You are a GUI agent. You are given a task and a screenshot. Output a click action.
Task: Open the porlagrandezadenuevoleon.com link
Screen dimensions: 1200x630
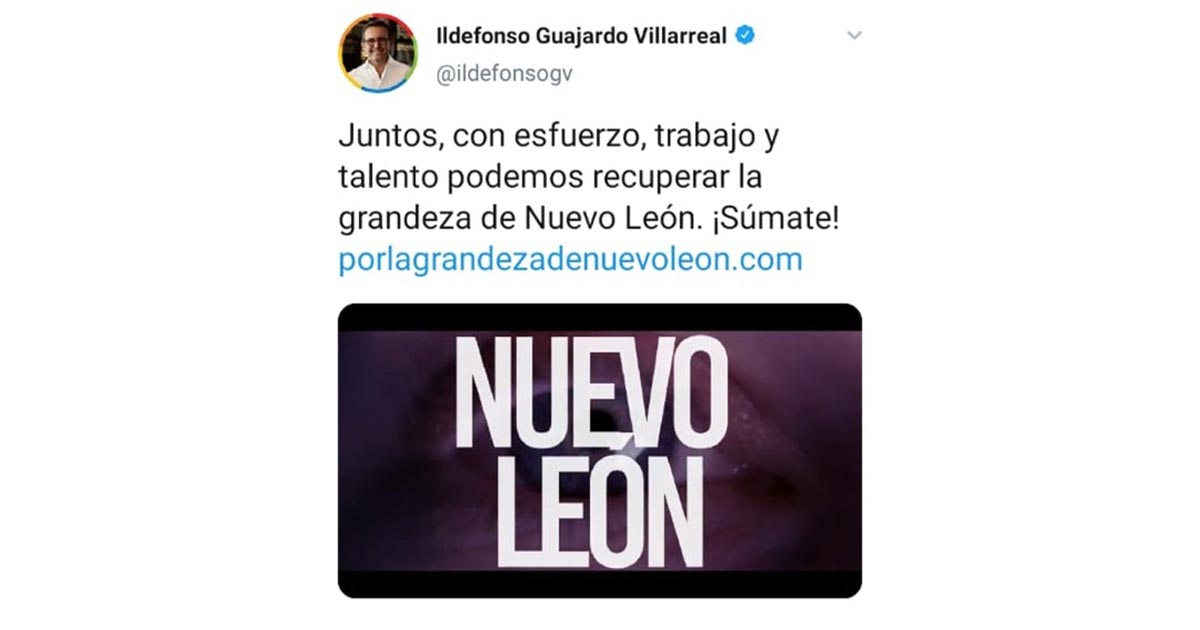[x=570, y=260]
